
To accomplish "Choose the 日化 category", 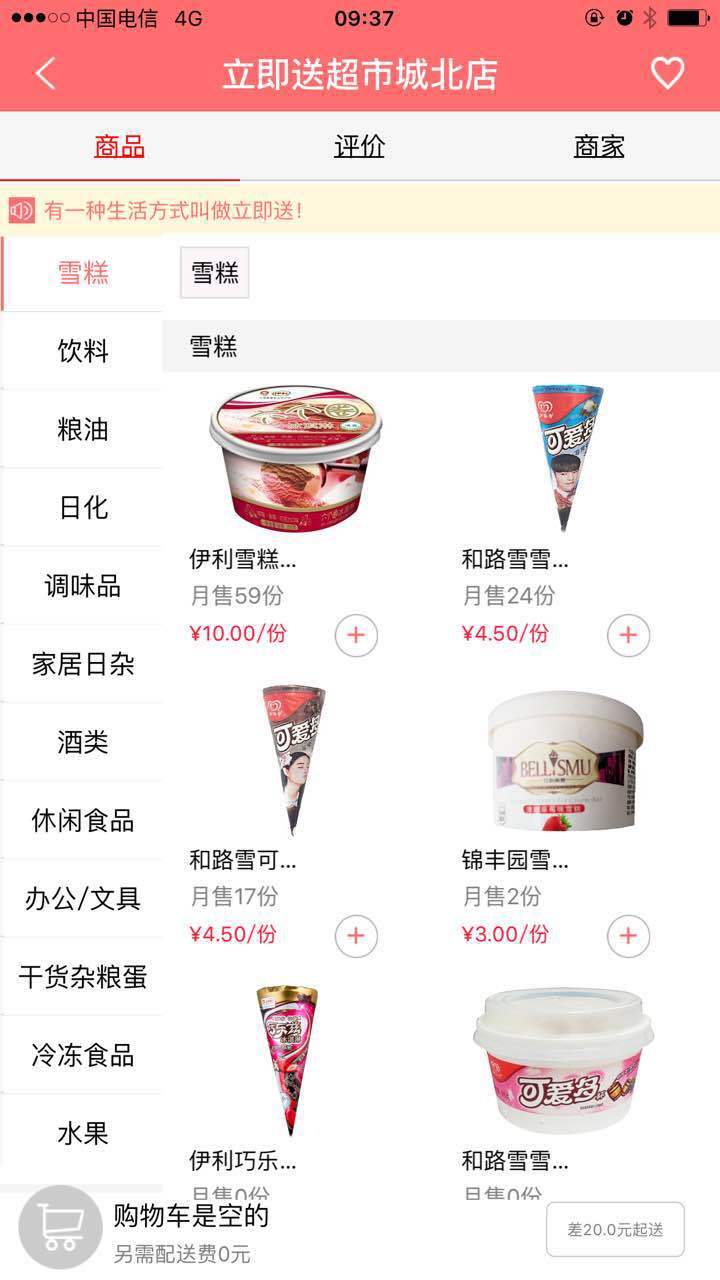I will point(83,507).
